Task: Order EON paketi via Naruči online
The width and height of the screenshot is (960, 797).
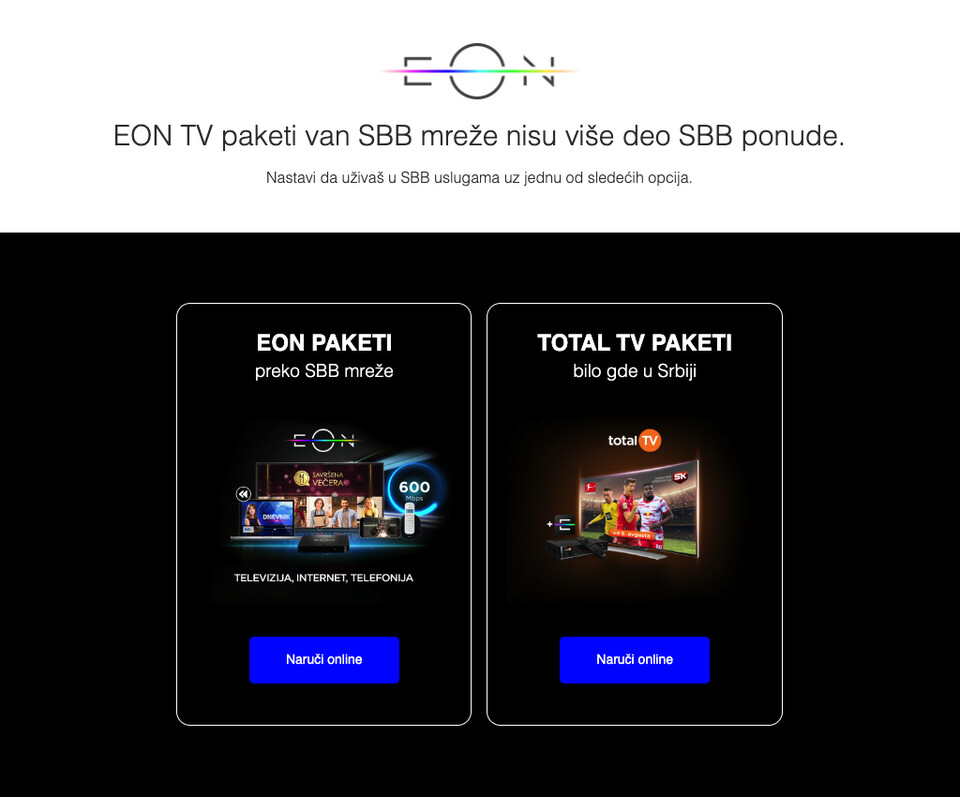Action: pos(324,660)
